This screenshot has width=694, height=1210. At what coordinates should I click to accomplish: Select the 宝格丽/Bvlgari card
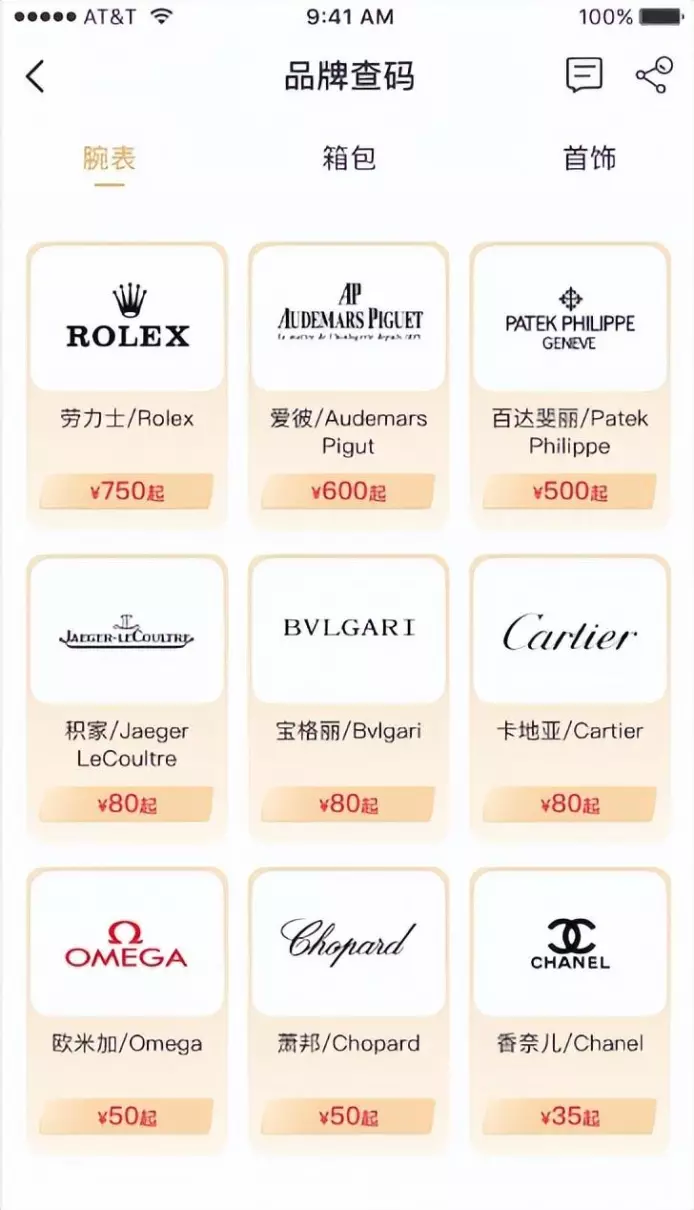click(x=348, y=696)
